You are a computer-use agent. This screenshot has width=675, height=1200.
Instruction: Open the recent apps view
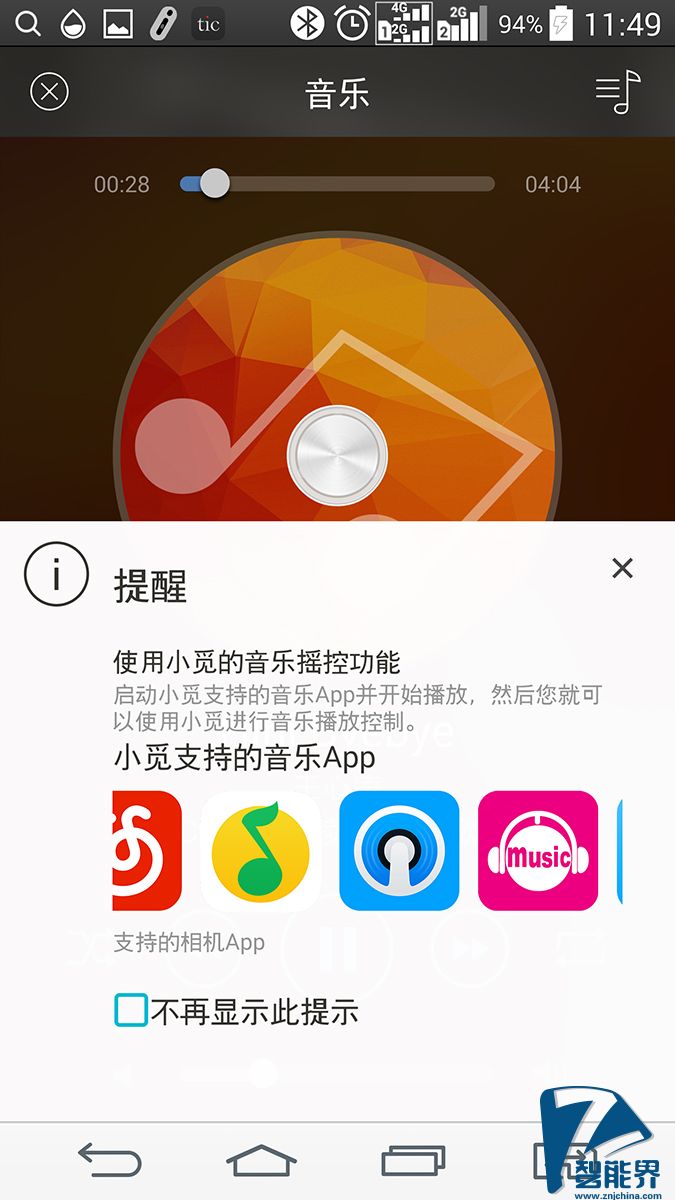413,1160
